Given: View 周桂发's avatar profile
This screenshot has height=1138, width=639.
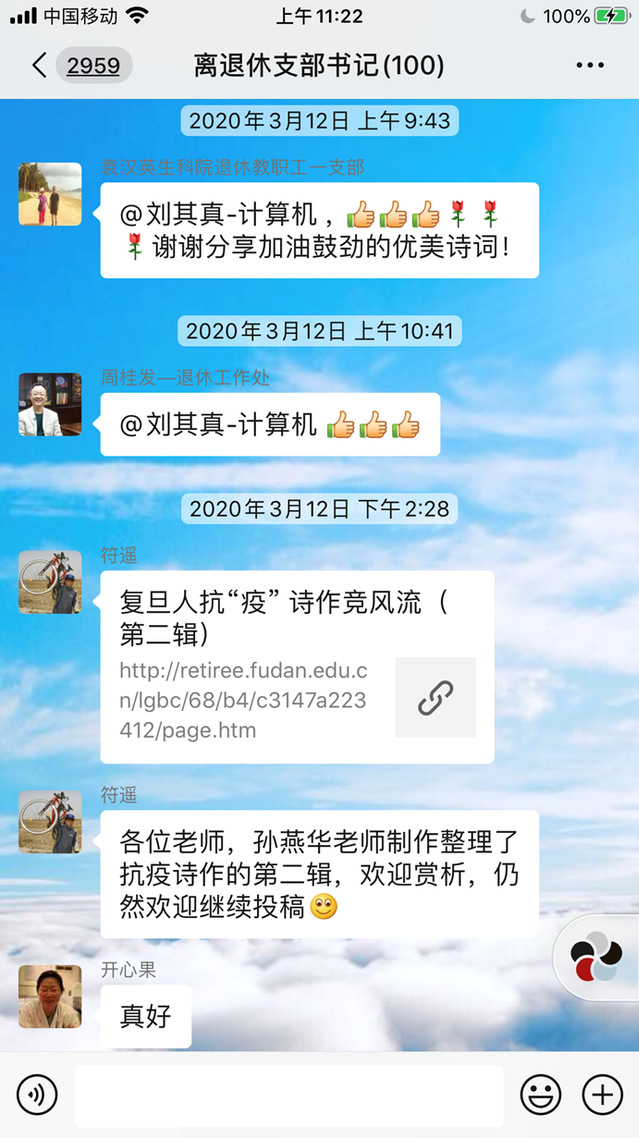Looking at the screenshot, I should tap(50, 404).
